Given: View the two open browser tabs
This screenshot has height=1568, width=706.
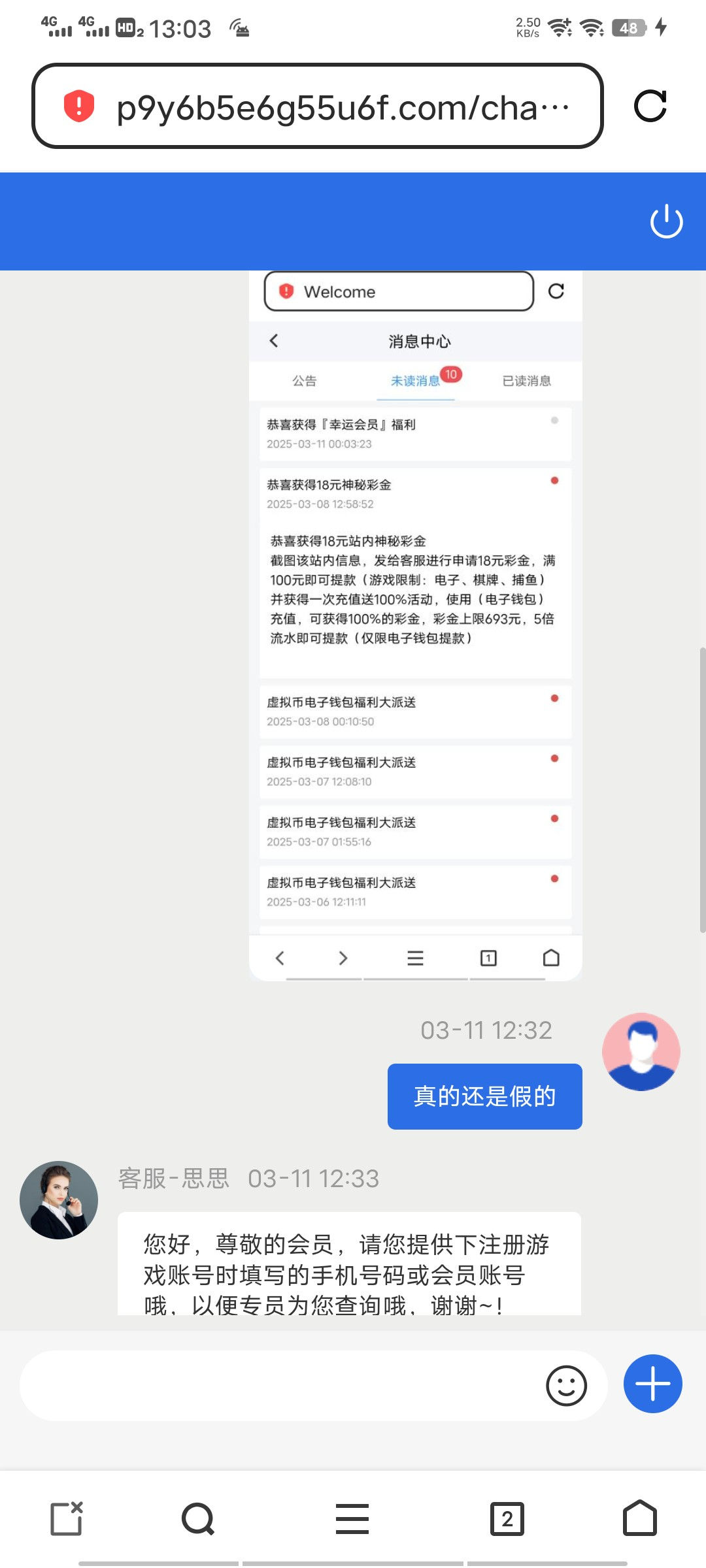Looking at the screenshot, I should coord(507,1518).
